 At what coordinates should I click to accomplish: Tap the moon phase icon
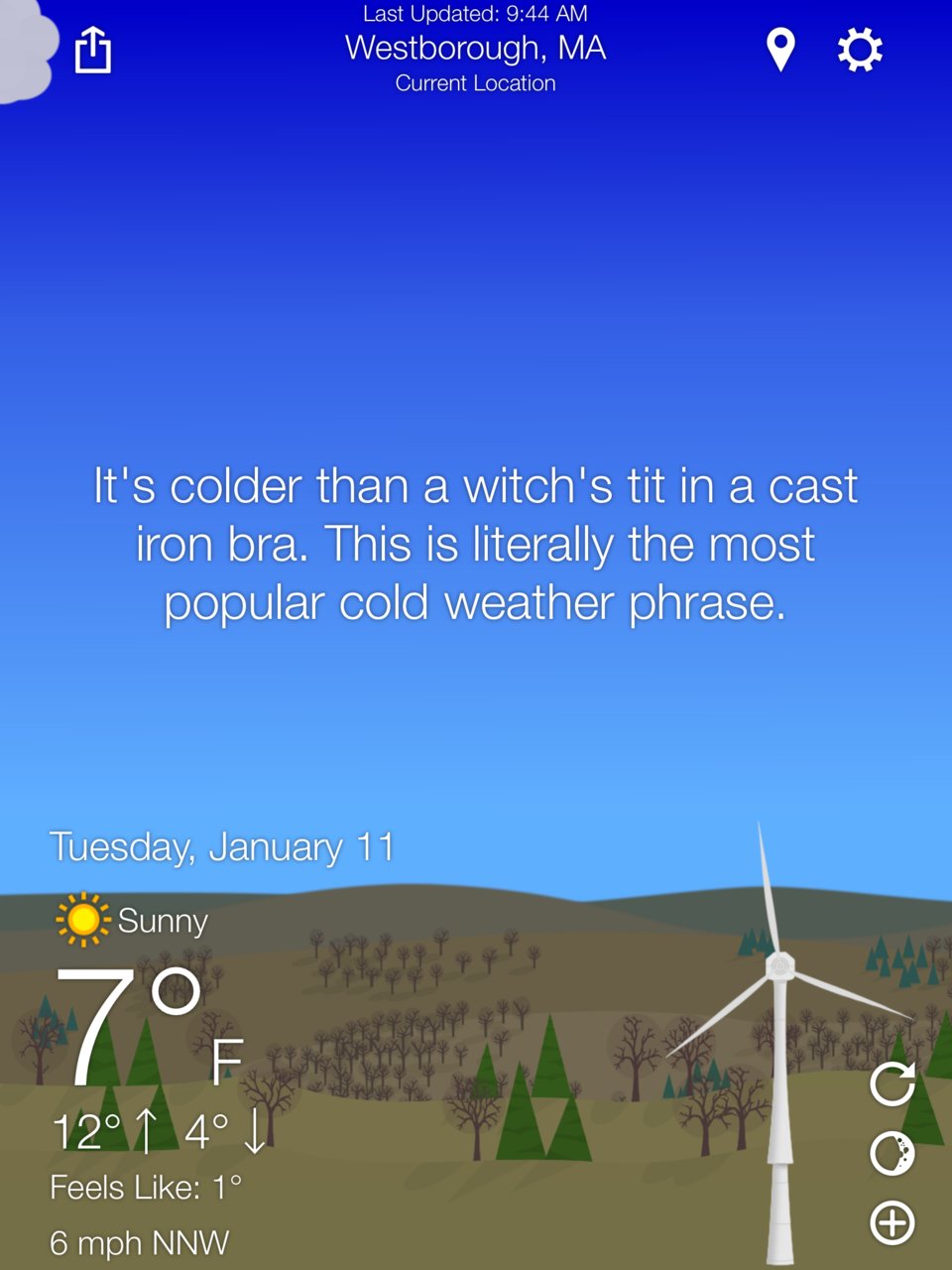click(892, 1154)
